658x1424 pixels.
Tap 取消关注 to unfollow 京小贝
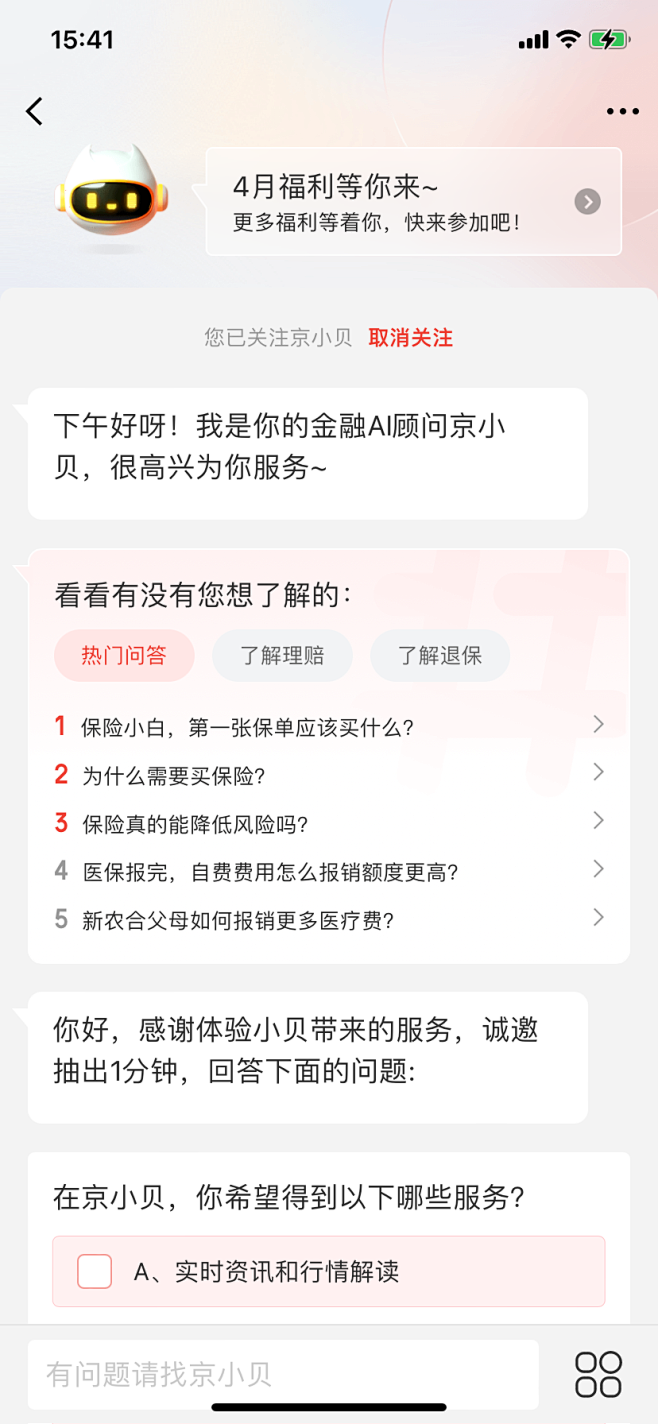tap(410, 338)
